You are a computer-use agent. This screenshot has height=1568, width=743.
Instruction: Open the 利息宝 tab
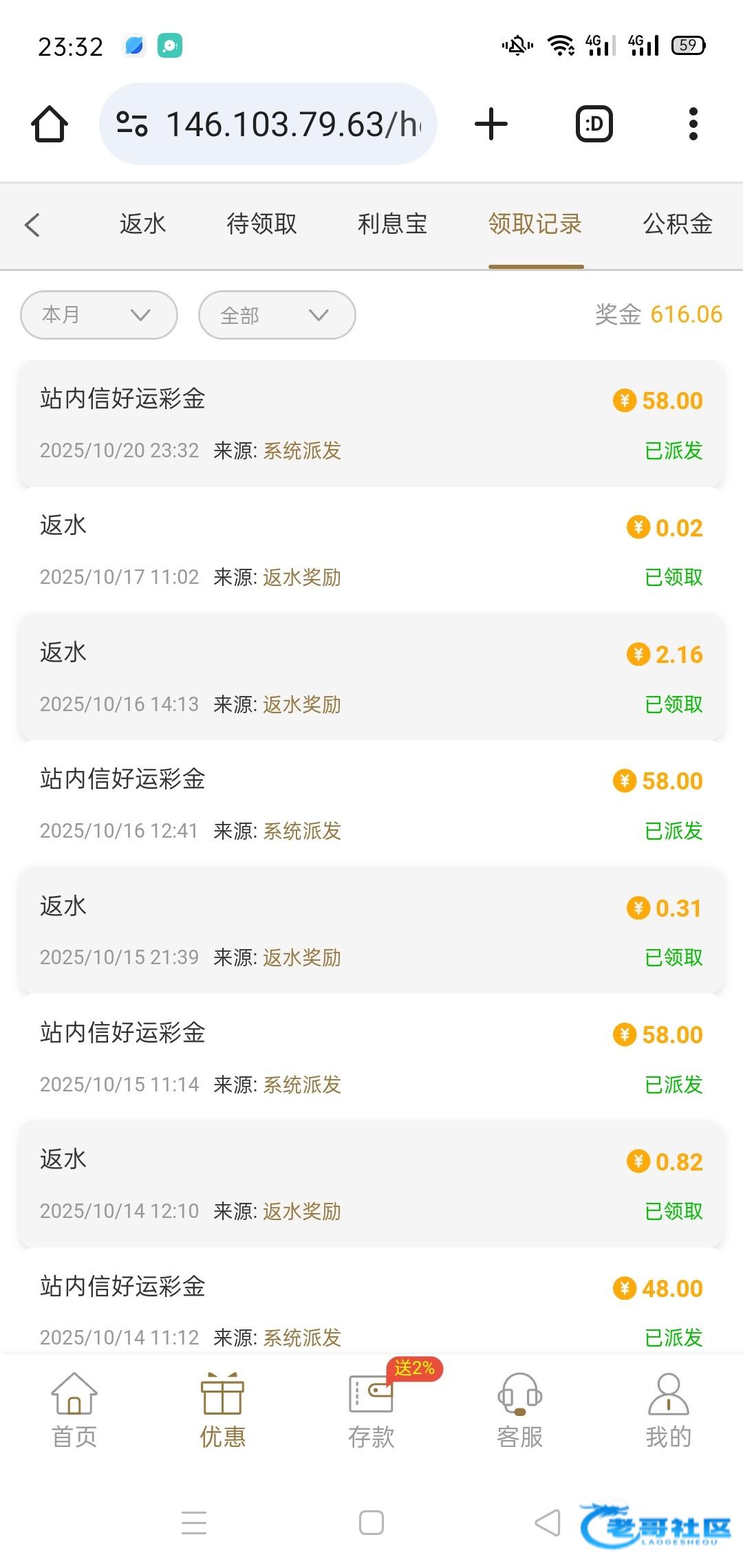click(392, 224)
